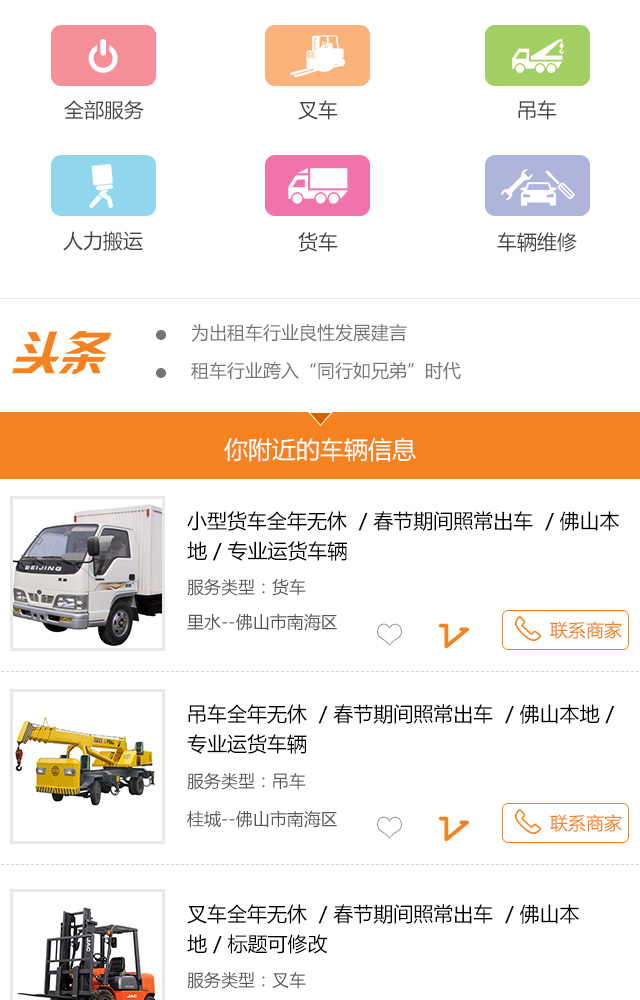Like the 吊车 listing with the heart
This screenshot has height=1000, width=640.
click(389, 827)
